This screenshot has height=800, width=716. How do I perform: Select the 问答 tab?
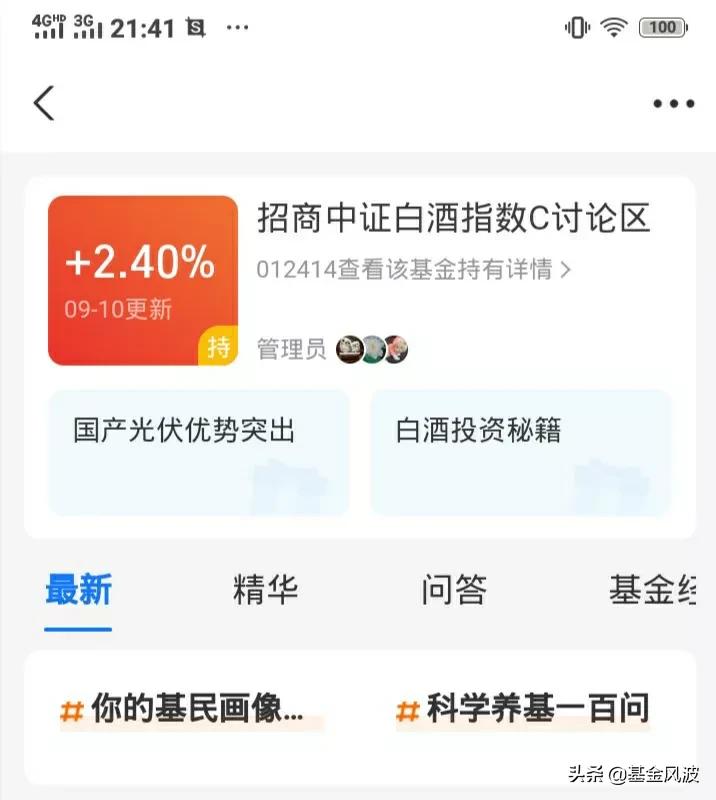pyautogui.click(x=453, y=590)
